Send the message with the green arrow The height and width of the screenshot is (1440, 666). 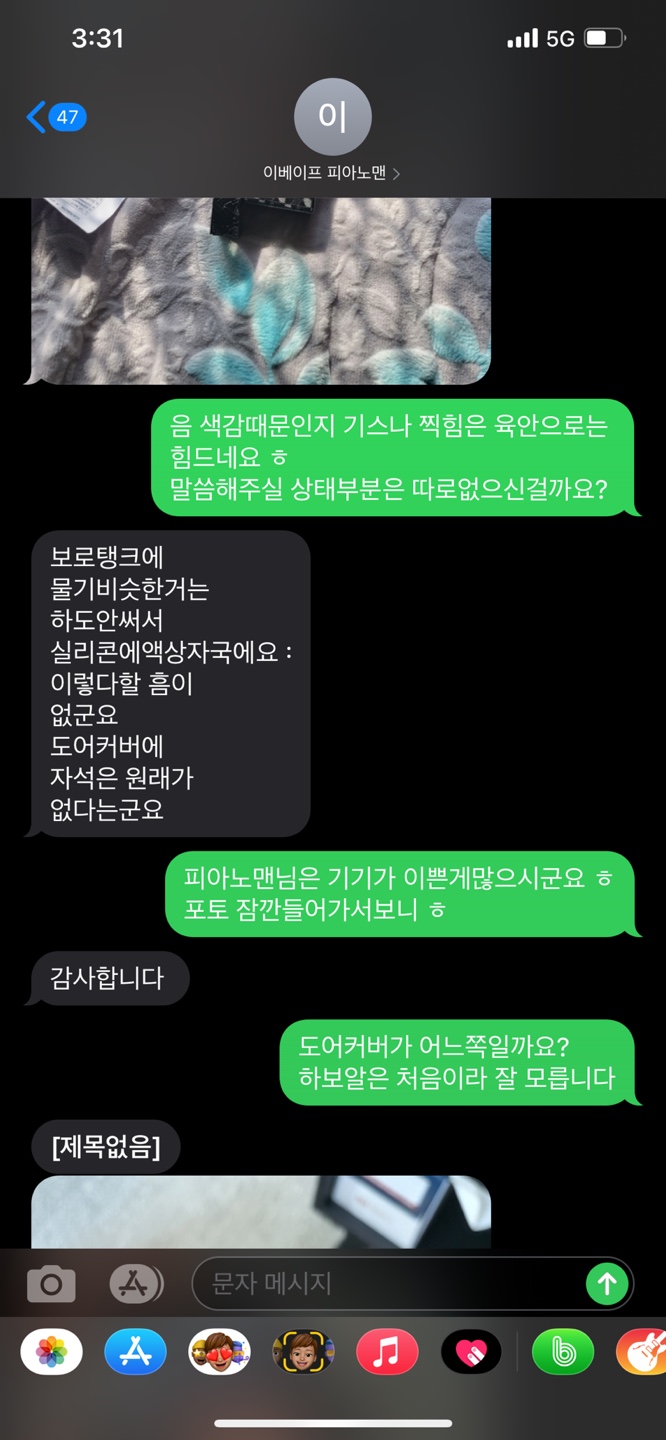click(606, 1284)
